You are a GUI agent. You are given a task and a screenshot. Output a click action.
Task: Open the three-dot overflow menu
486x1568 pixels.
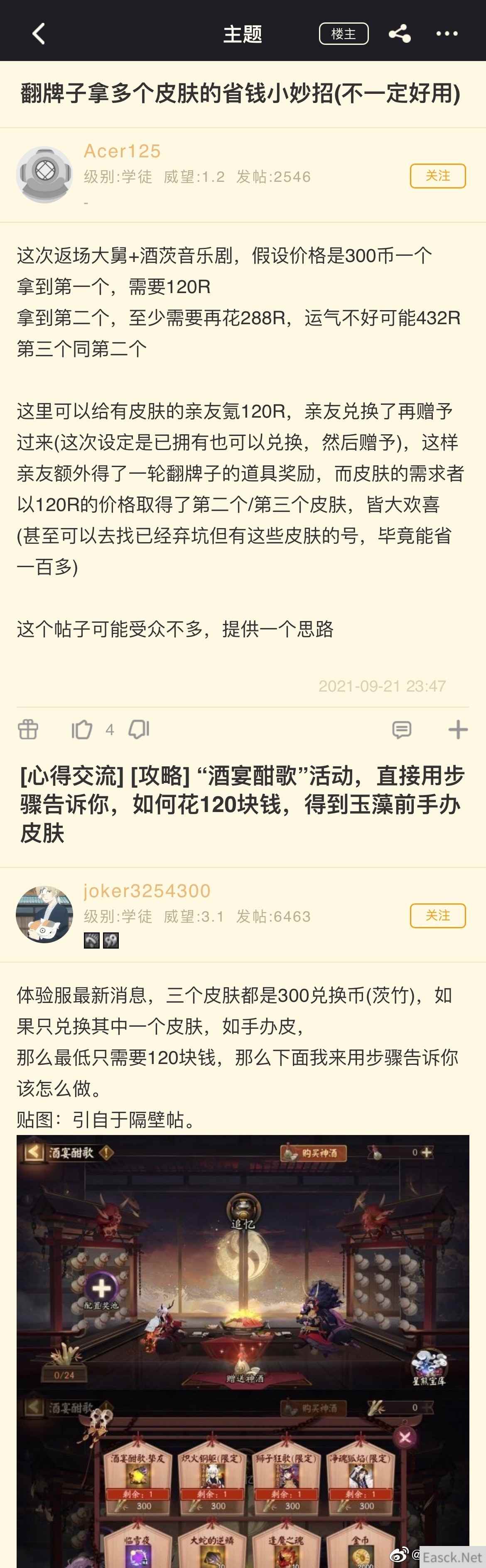click(447, 34)
